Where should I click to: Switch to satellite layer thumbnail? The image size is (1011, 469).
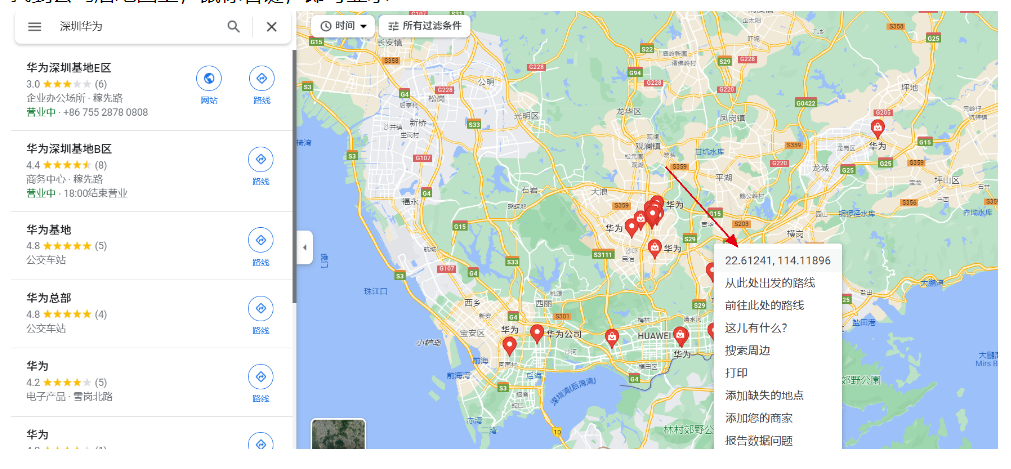(338, 435)
